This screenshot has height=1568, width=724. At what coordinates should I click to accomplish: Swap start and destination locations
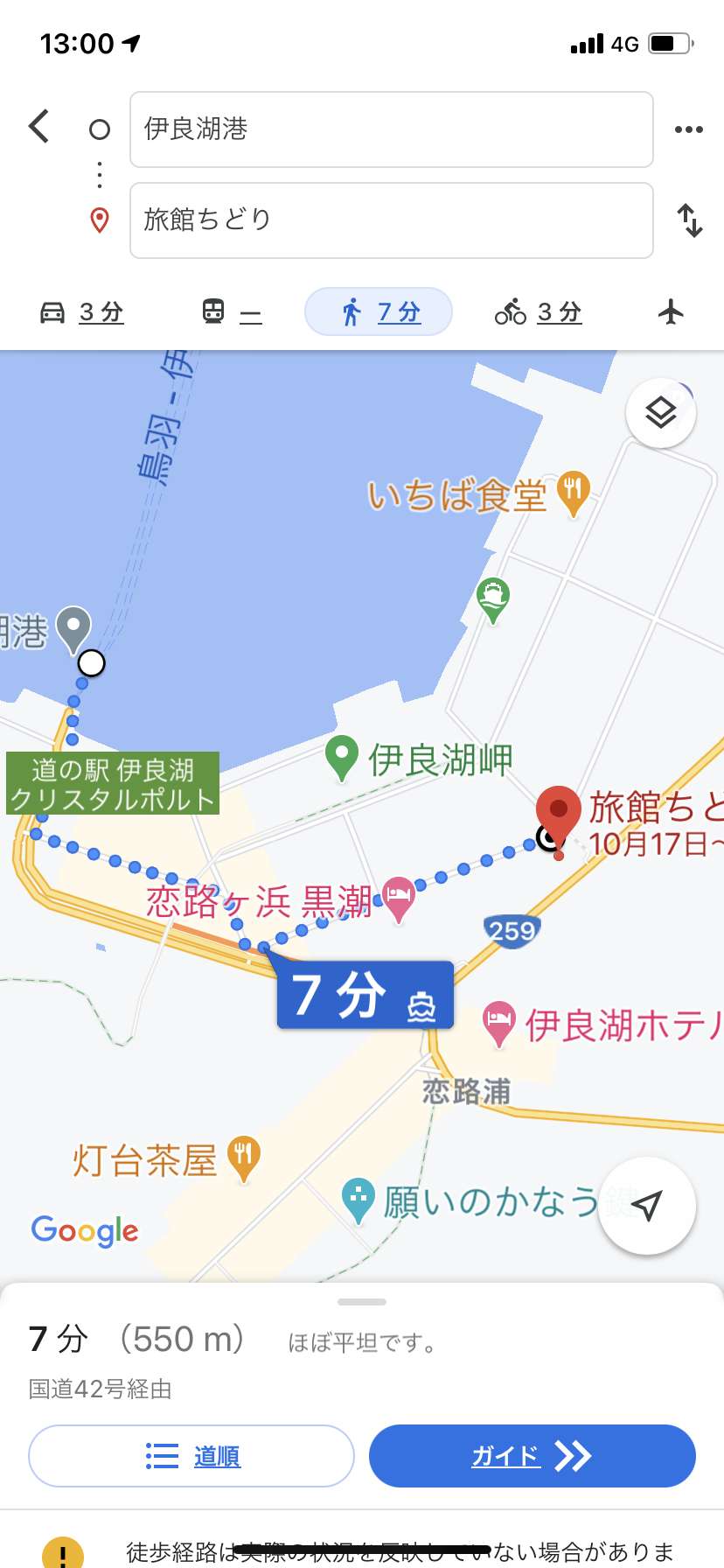690,220
